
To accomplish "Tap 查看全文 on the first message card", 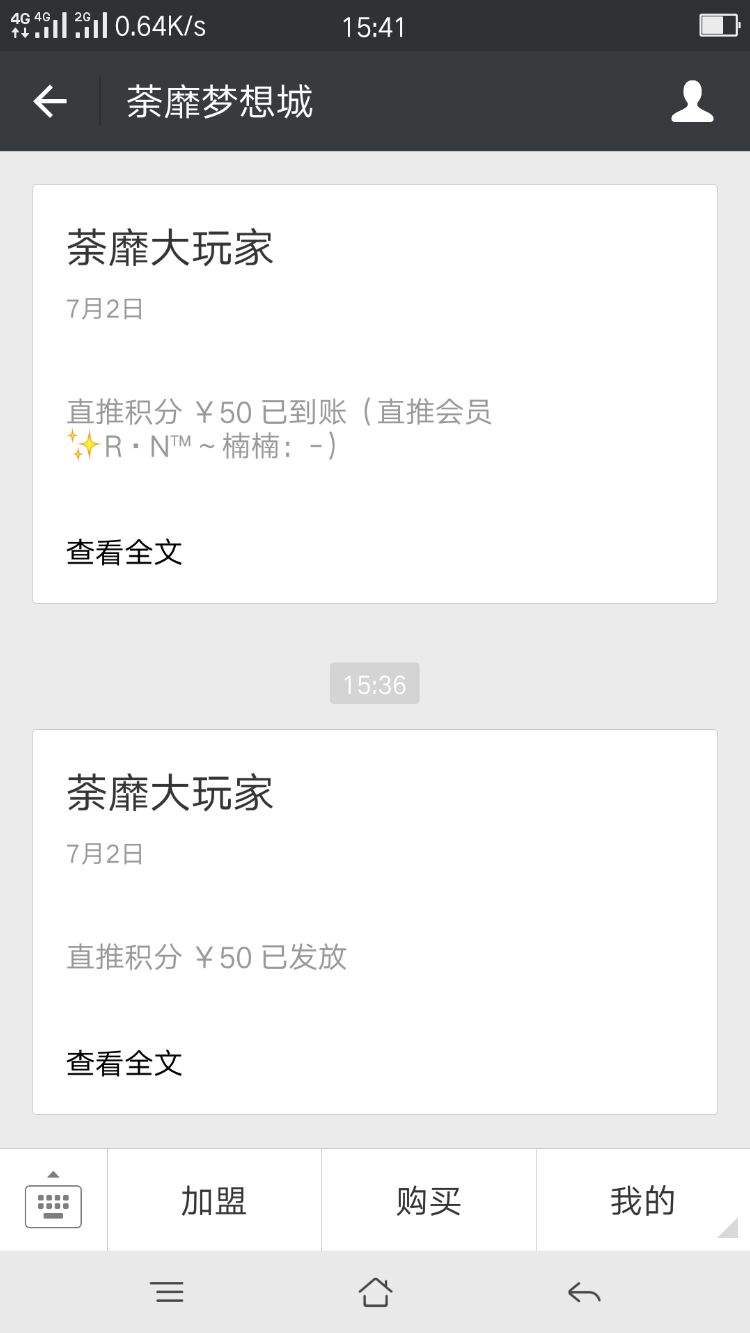I will 122,551.
